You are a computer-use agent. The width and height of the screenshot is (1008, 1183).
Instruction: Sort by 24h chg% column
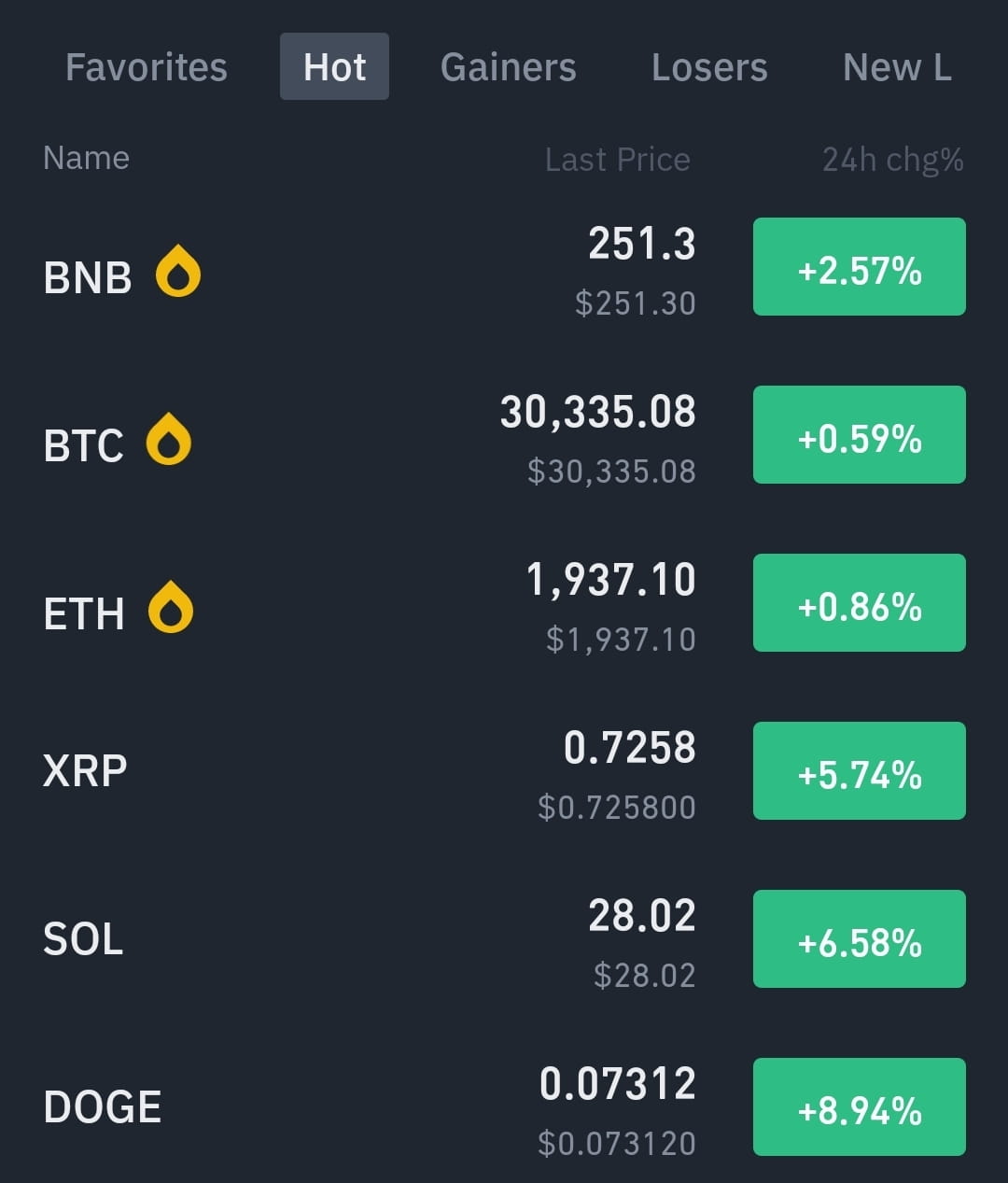[x=892, y=160]
